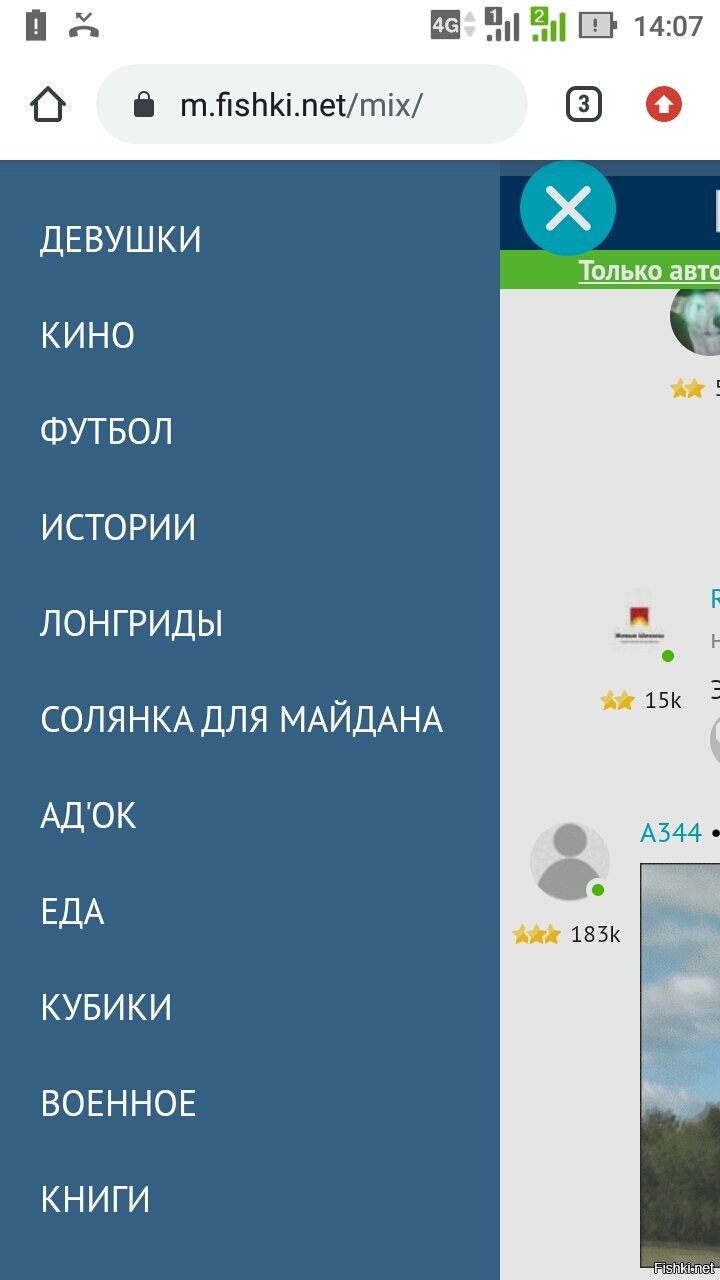Viewport: 720px width, 1280px height.
Task: Select the АД'ОК menu item
Action: point(88,816)
